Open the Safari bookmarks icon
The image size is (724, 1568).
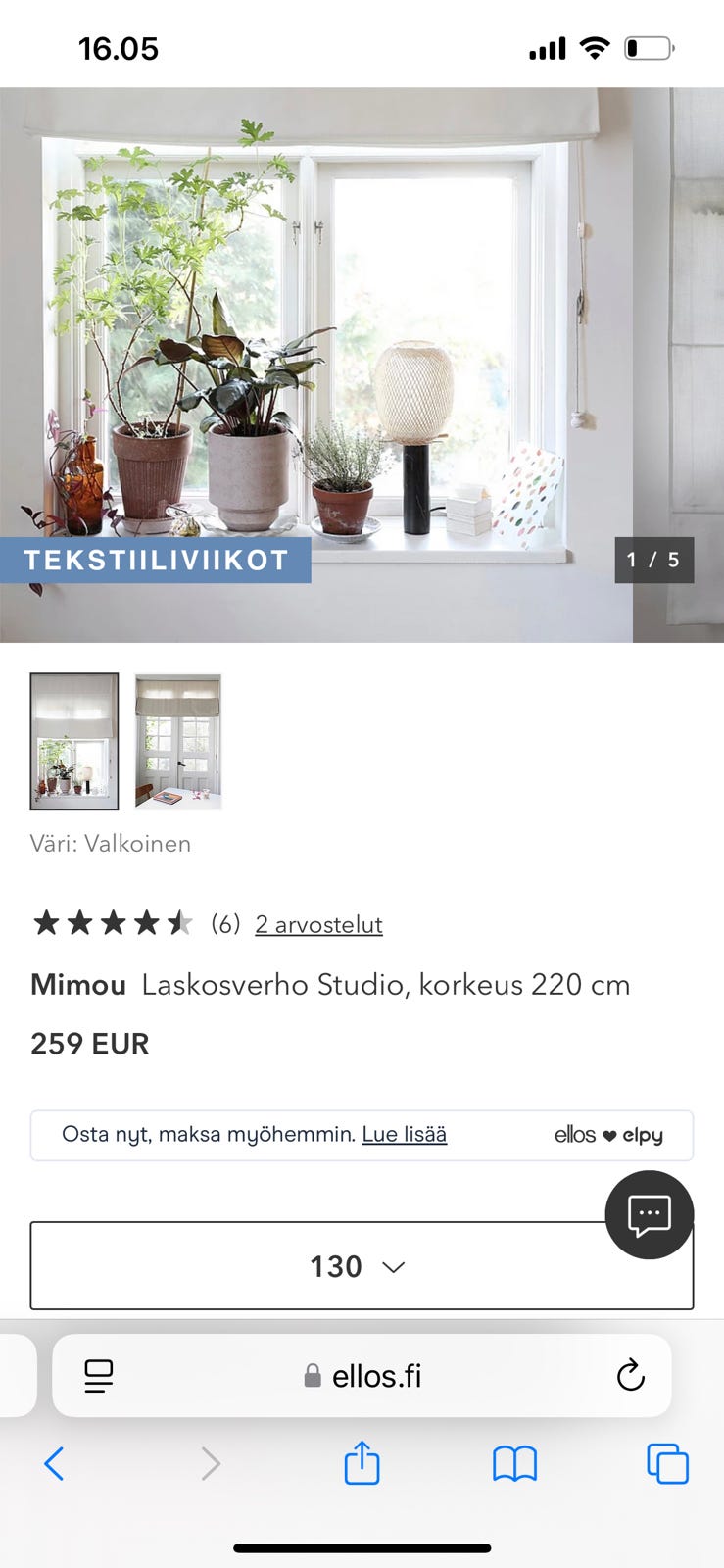[513, 1464]
